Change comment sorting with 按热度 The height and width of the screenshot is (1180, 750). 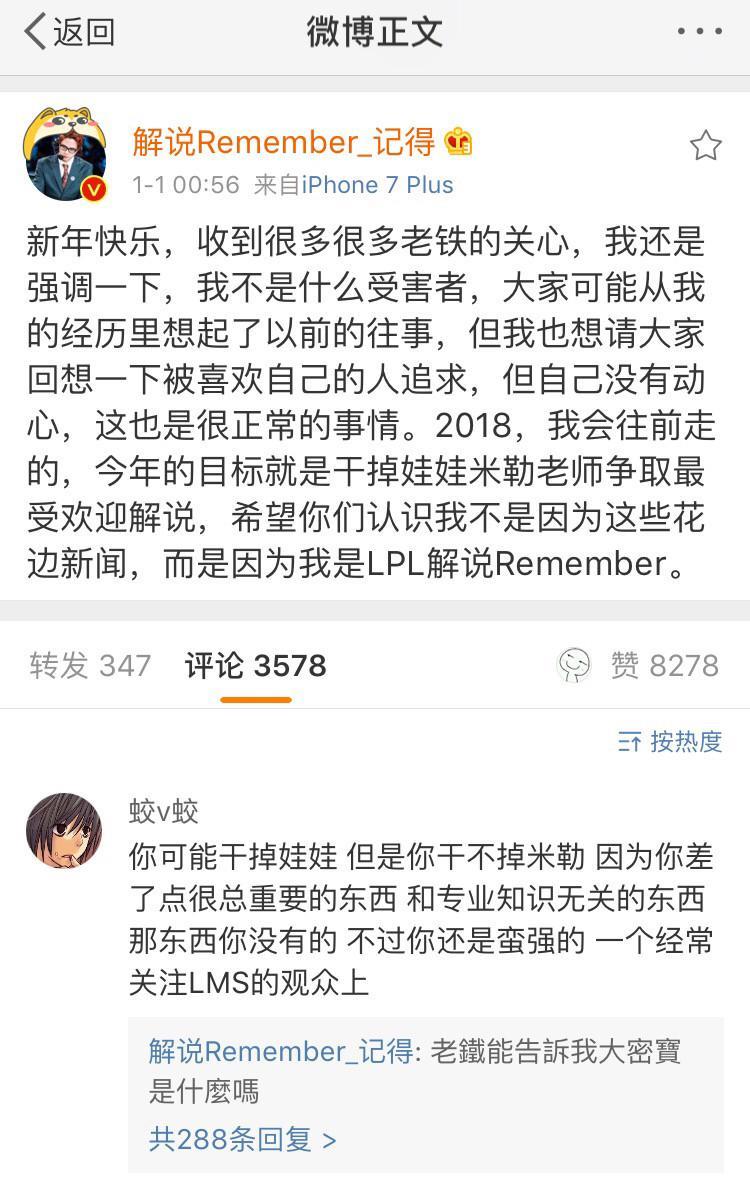670,741
